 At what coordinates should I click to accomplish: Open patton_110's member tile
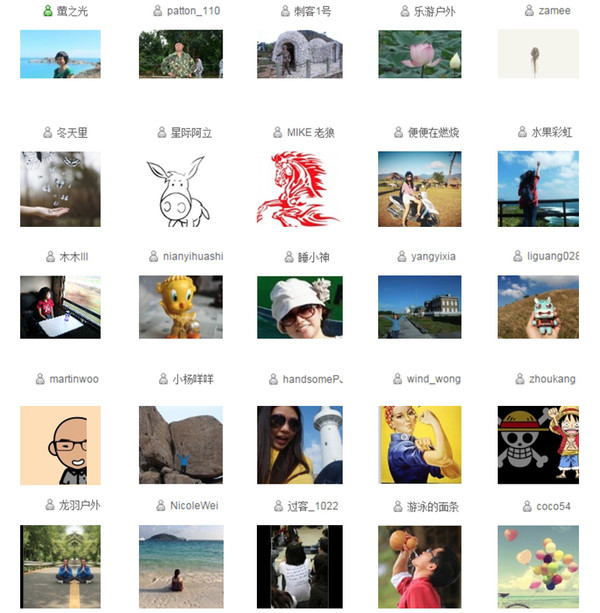click(180, 54)
